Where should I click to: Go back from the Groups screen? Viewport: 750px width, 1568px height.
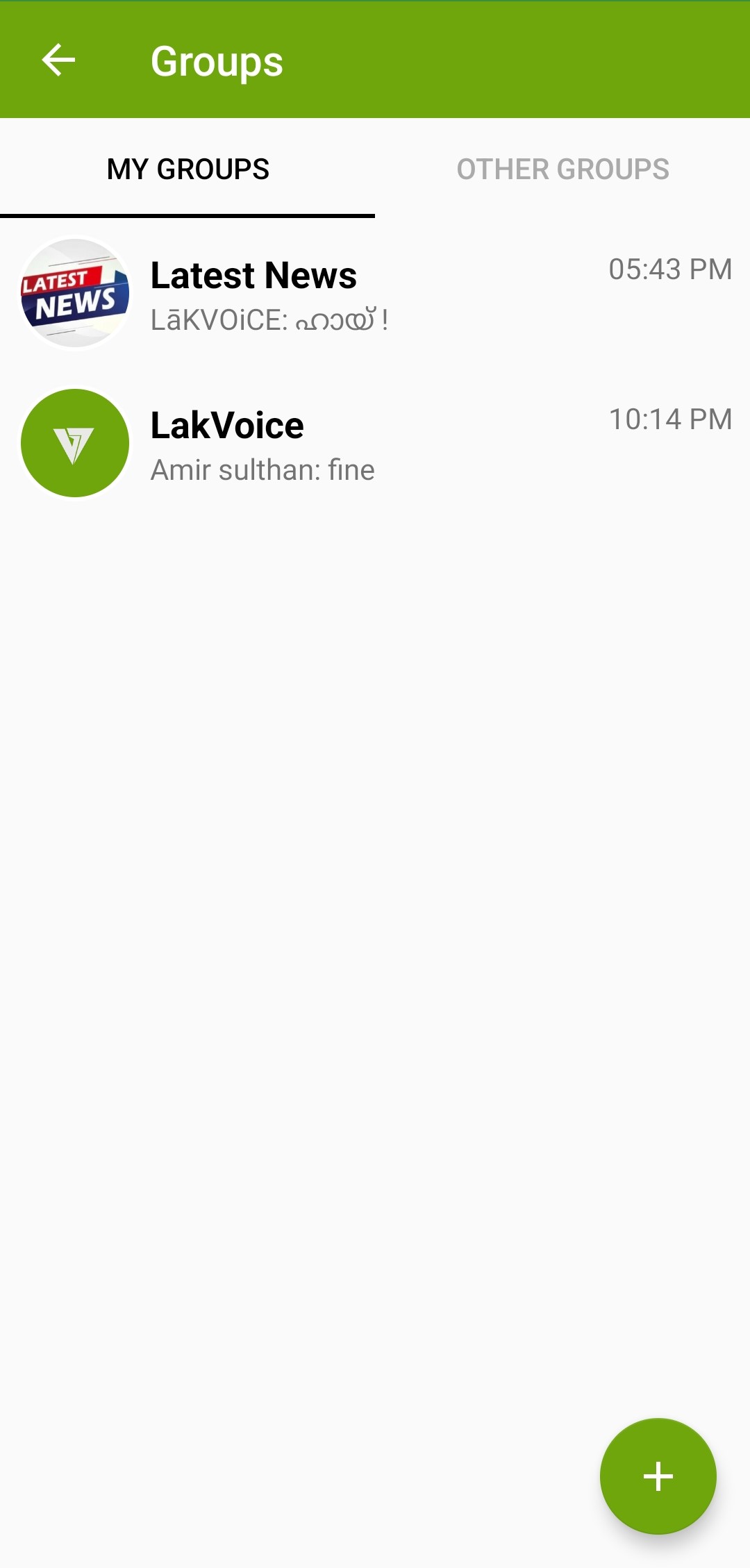[x=58, y=60]
